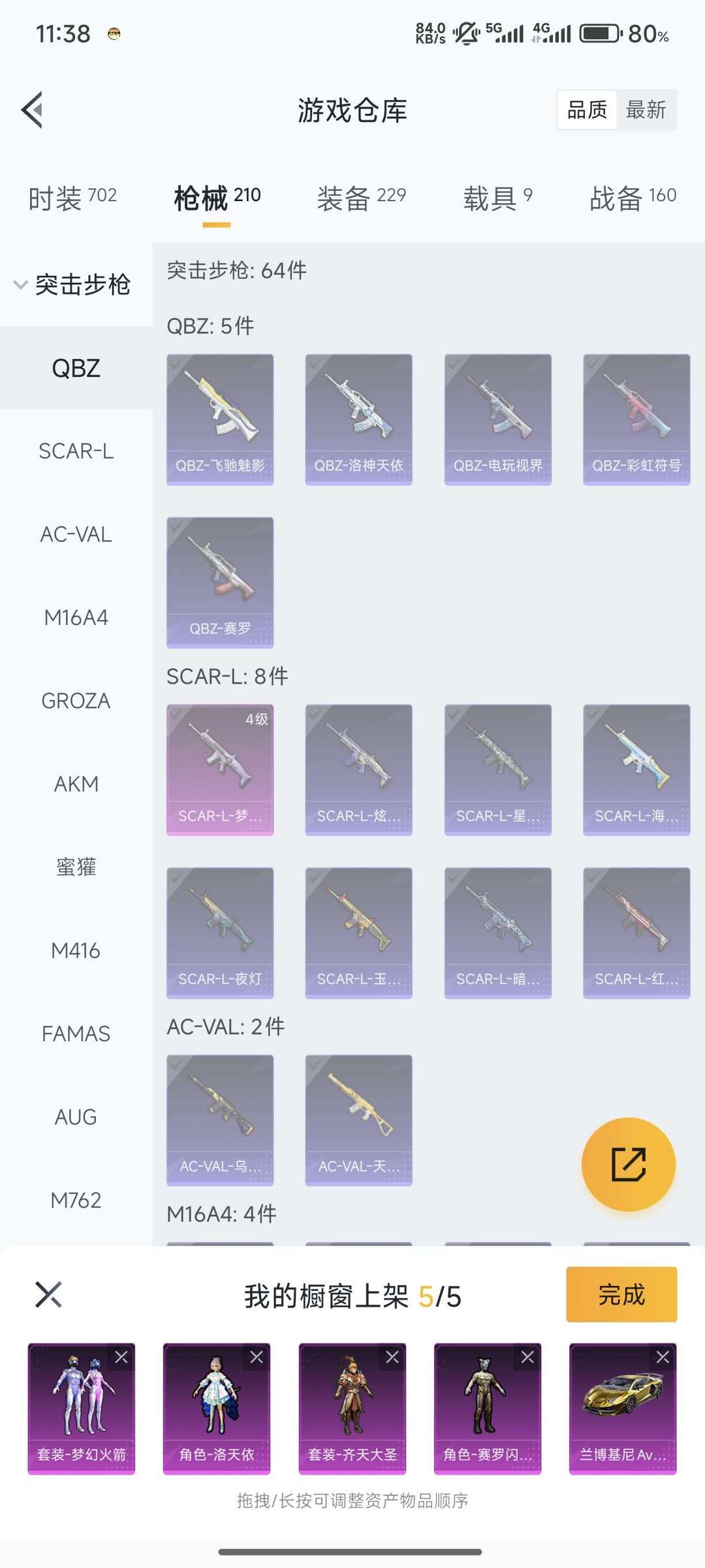Switch to the 载具 tab

(x=497, y=198)
